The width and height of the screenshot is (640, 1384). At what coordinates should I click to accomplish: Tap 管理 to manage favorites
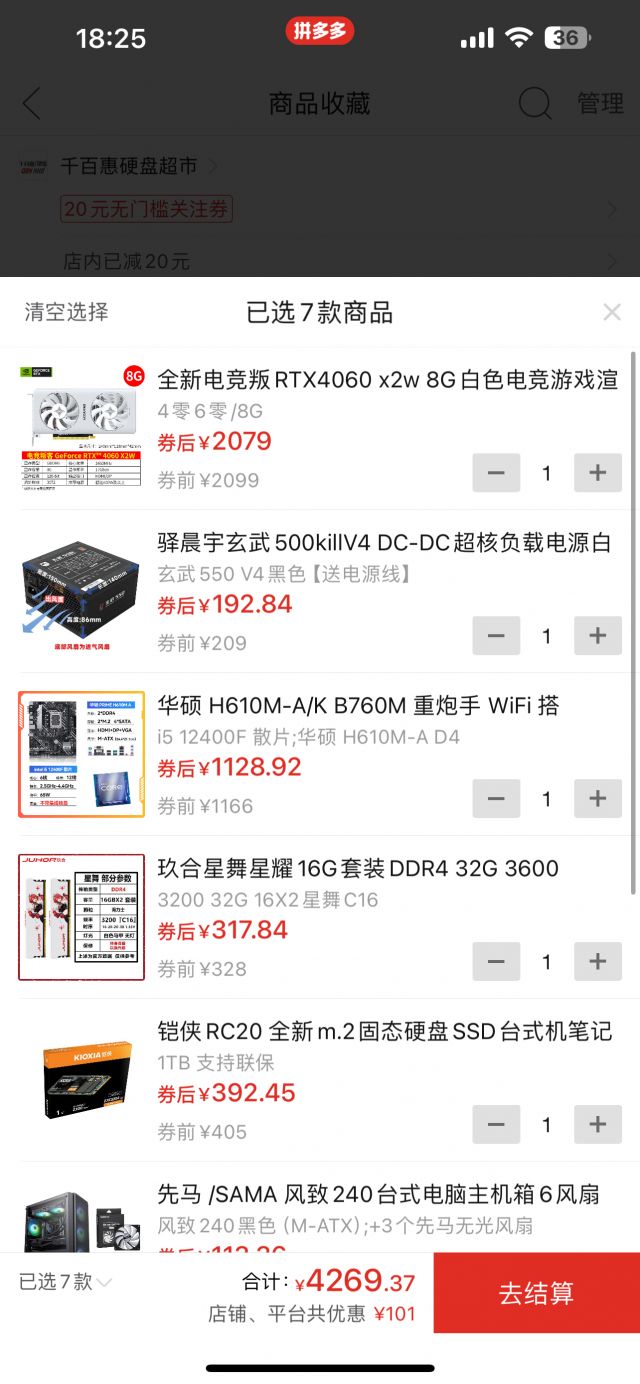pos(601,103)
